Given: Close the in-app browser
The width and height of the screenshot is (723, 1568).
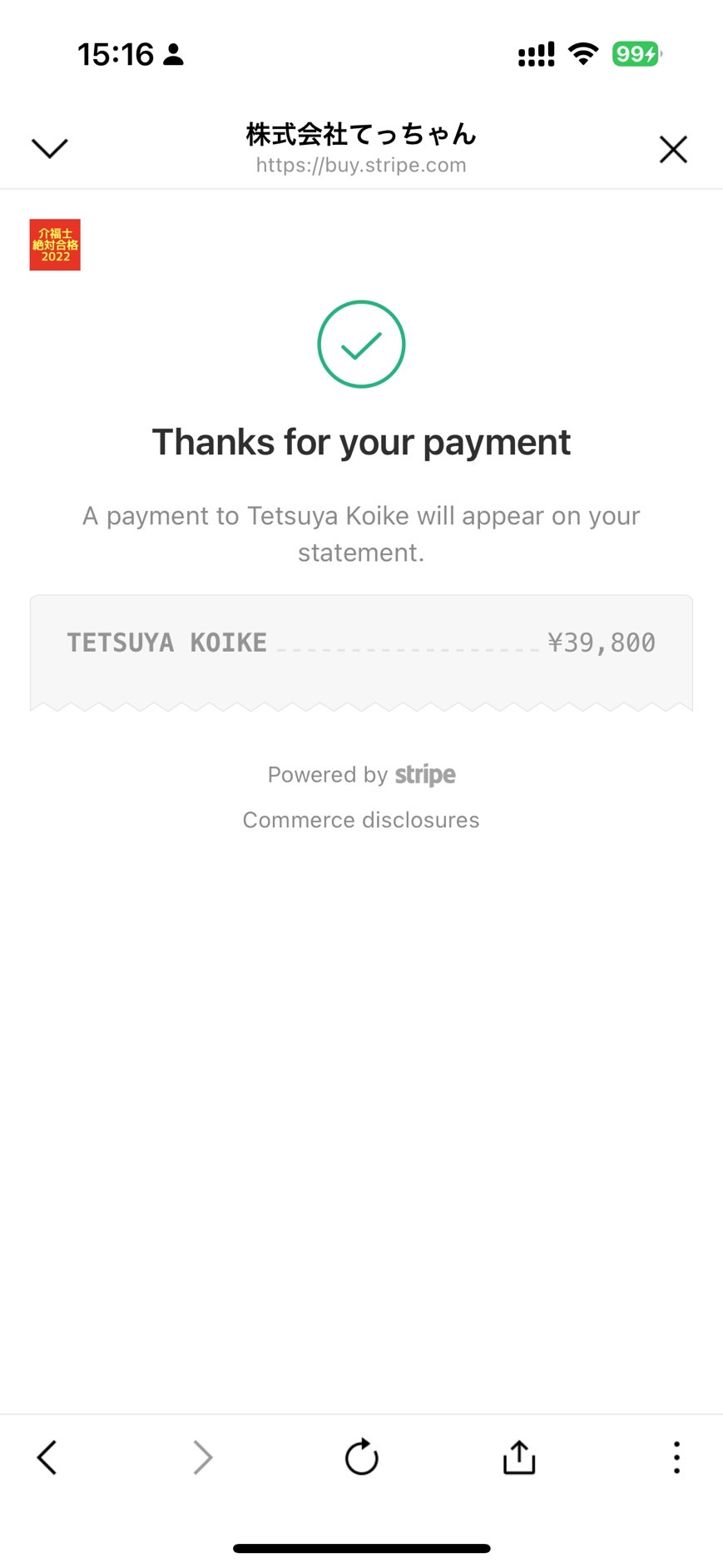Looking at the screenshot, I should point(673,150).
